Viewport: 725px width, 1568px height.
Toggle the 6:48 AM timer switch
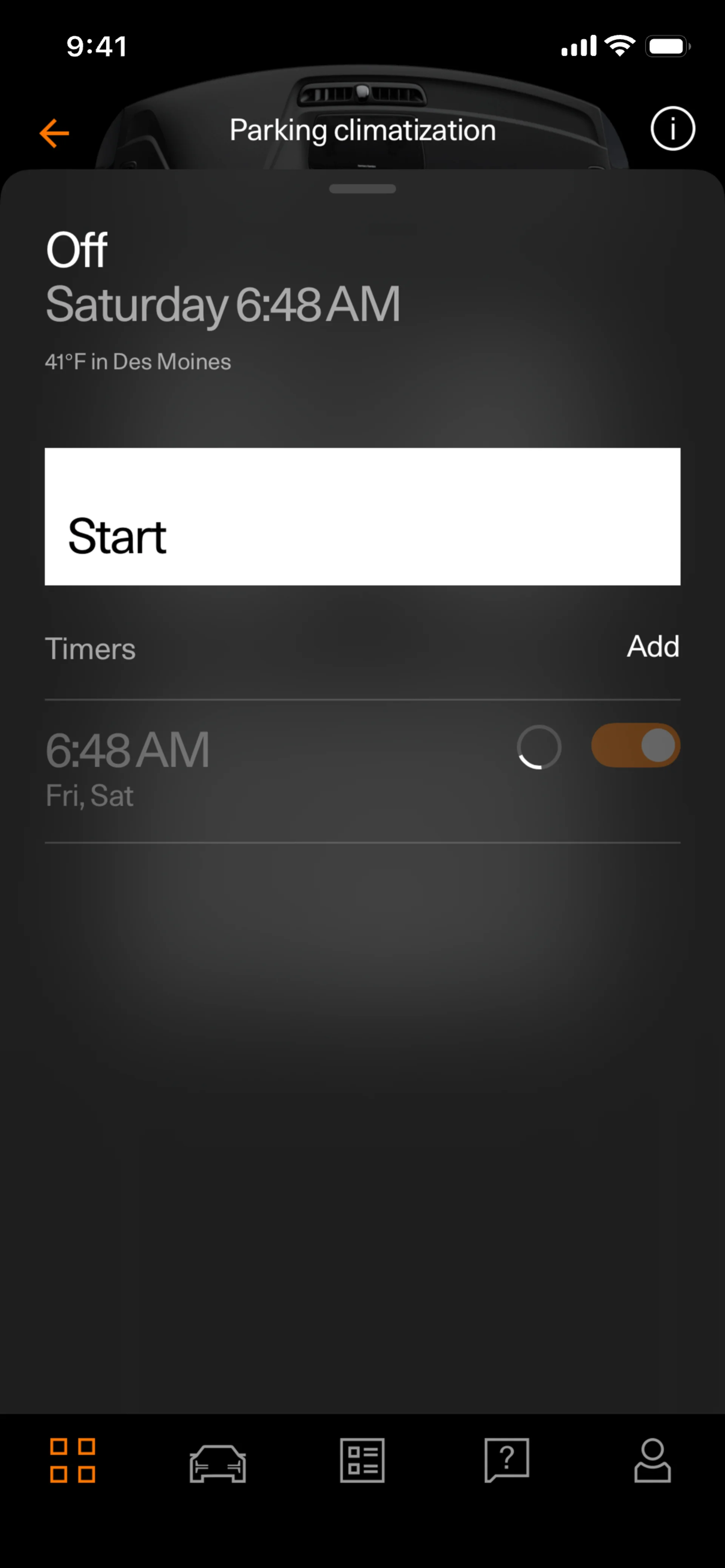(636, 746)
